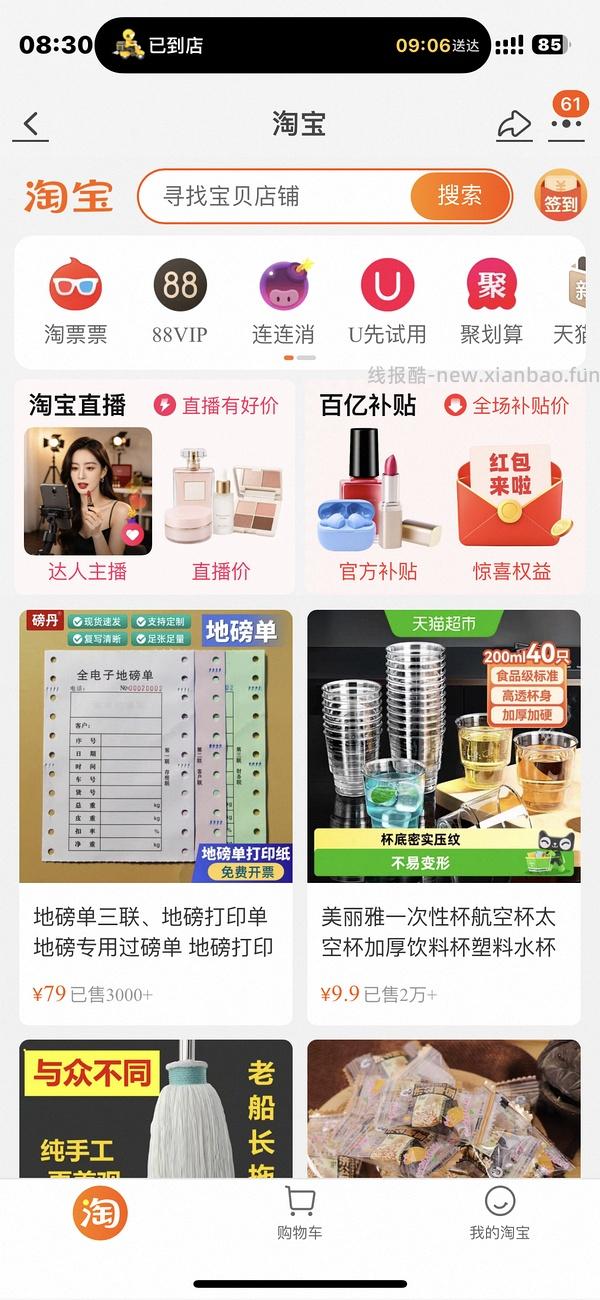Select the orange 淘 home tab
Screen dimensions: 600x1300
tap(100, 1213)
